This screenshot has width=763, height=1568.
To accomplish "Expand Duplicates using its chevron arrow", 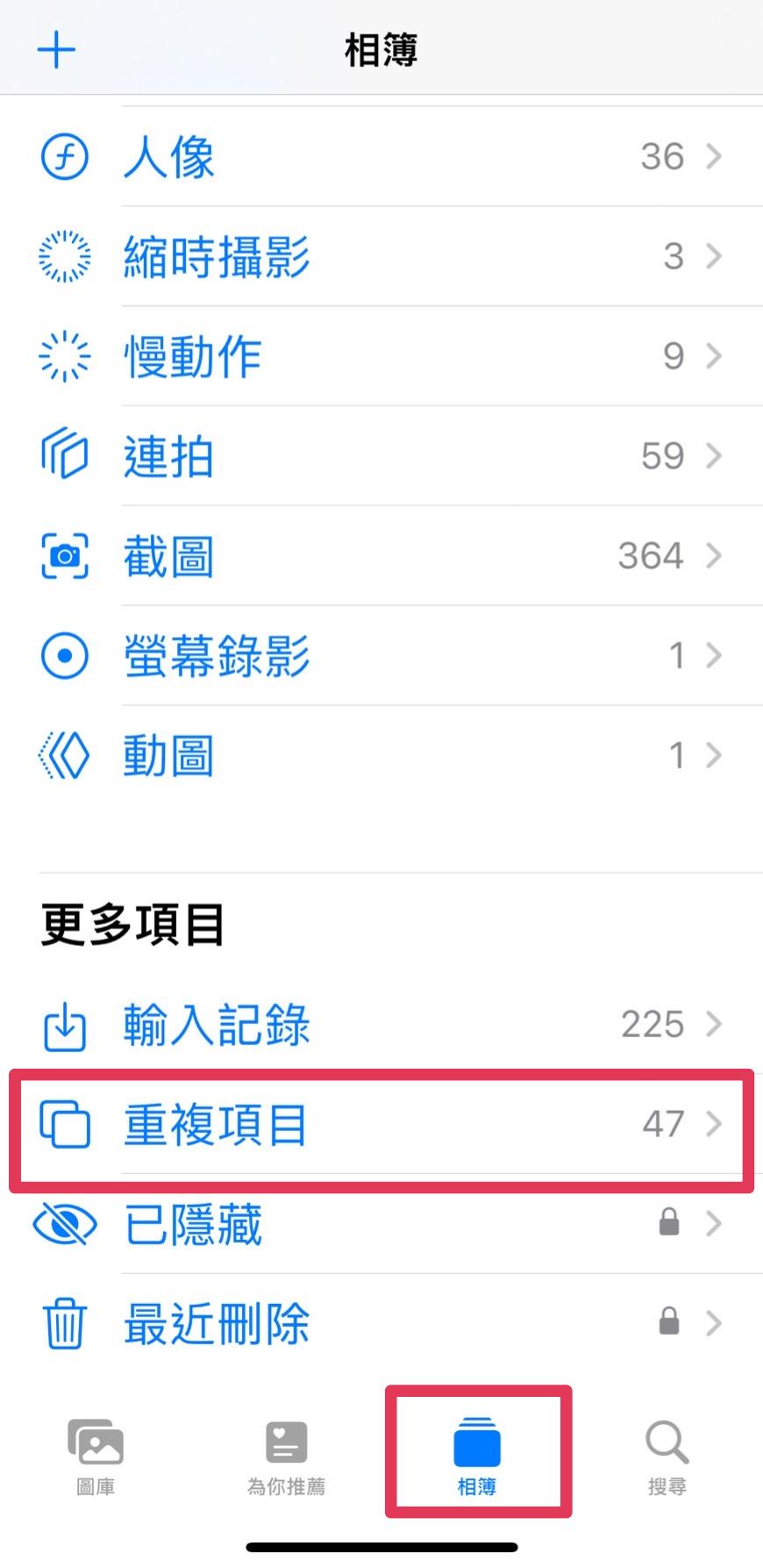I will click(716, 1125).
